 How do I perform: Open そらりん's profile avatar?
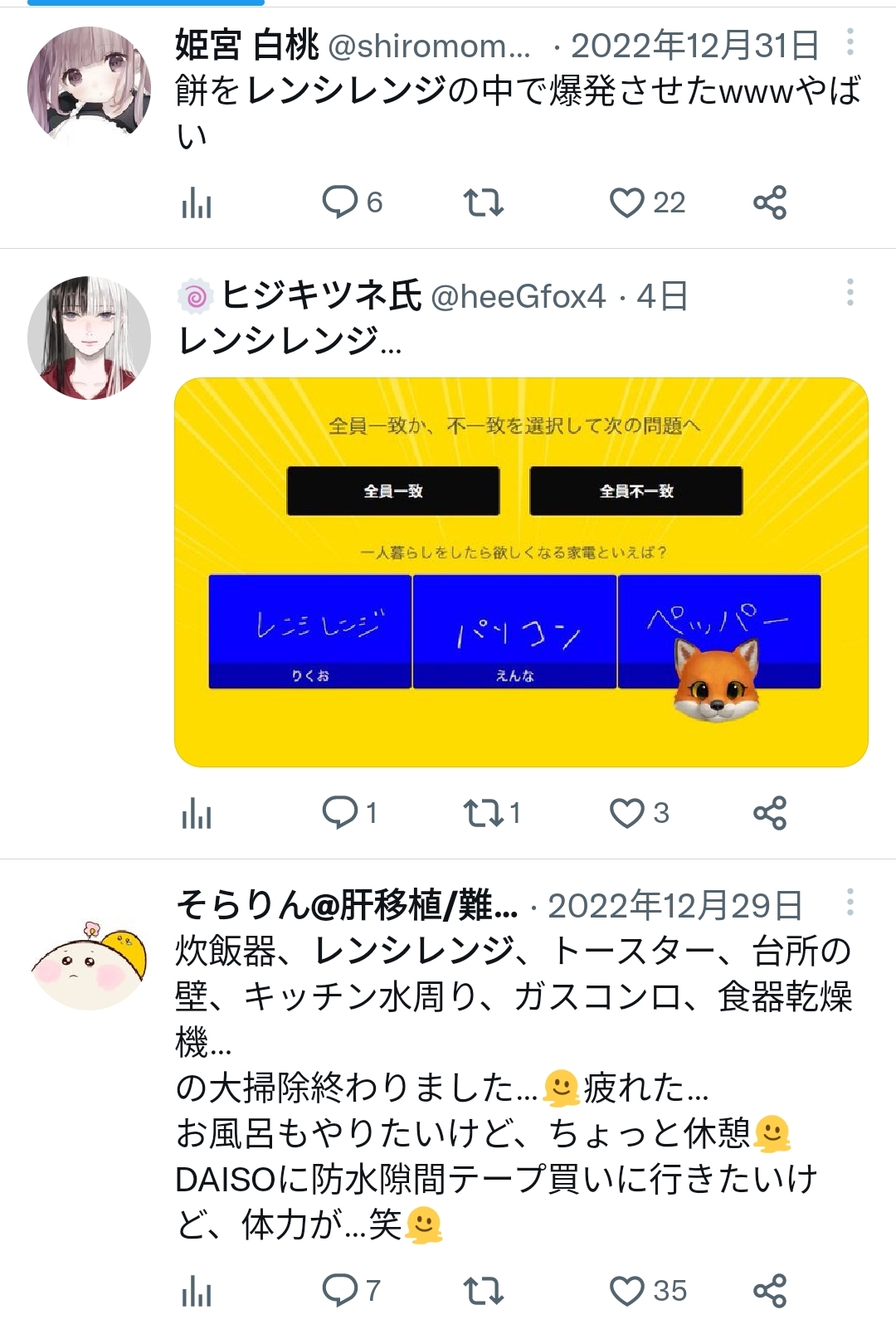pyautogui.click(x=89, y=964)
